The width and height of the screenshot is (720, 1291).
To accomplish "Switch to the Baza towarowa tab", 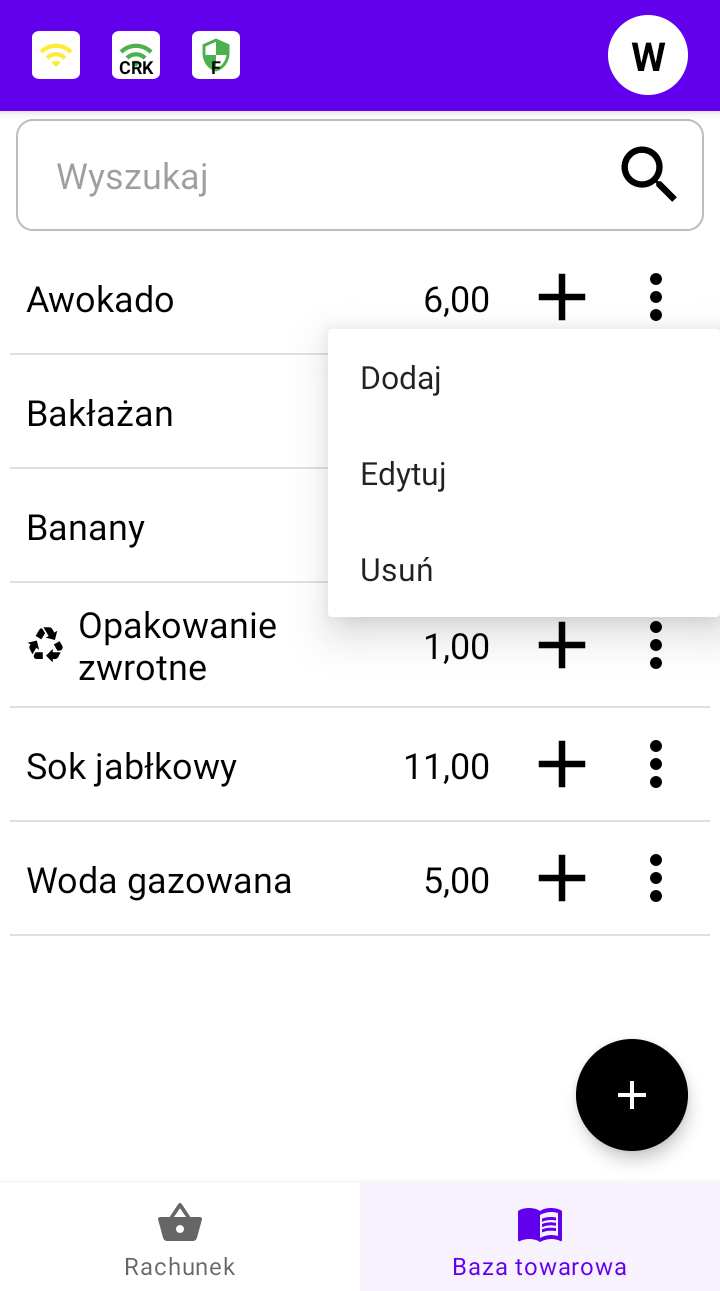I will coord(540,1237).
